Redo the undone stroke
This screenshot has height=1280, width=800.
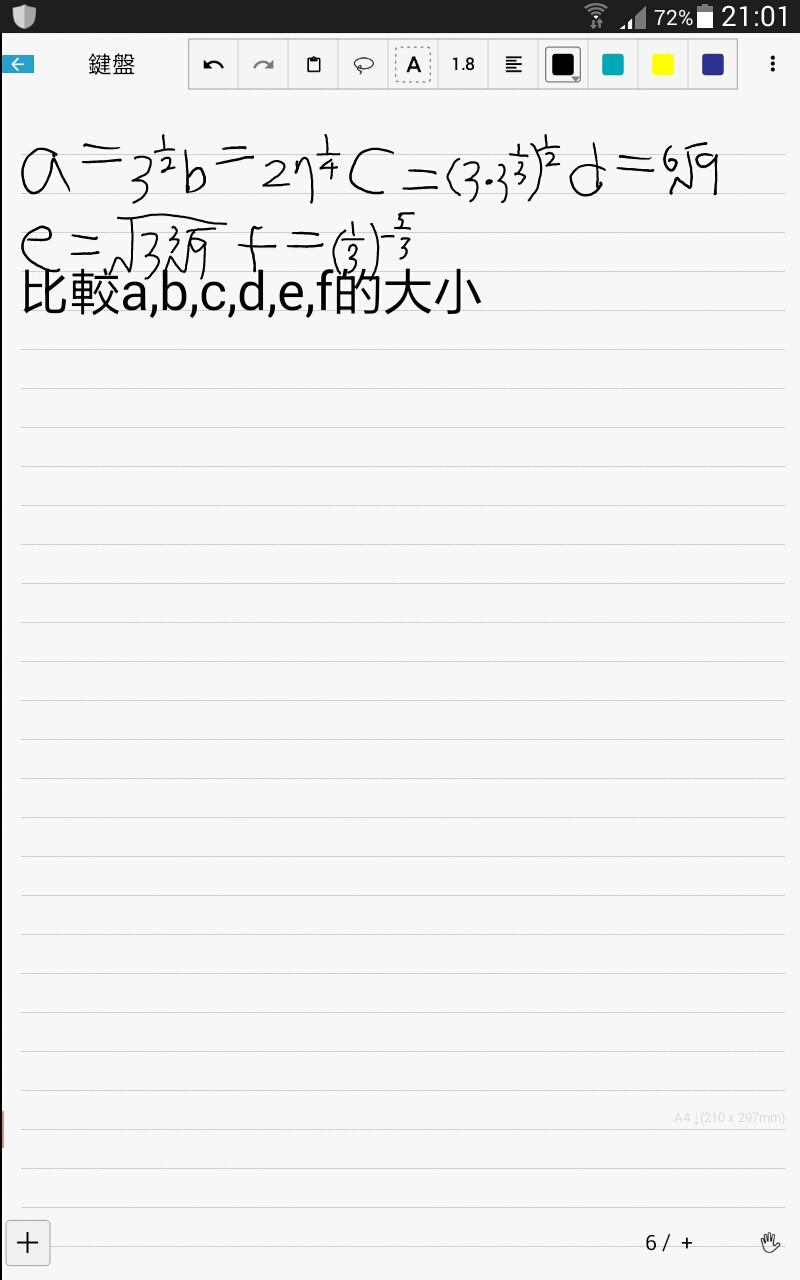tap(263, 64)
